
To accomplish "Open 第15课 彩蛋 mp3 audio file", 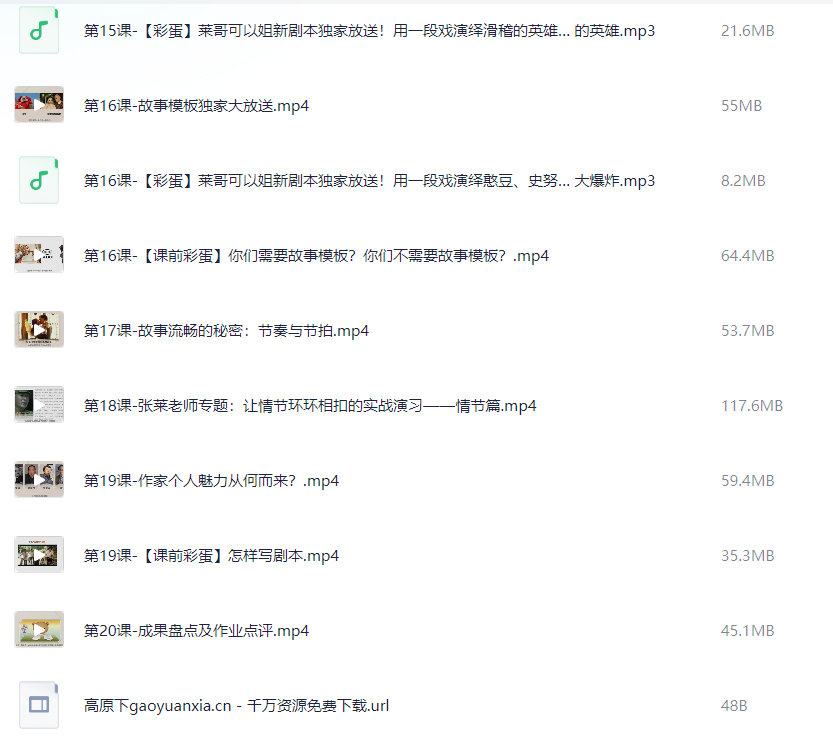I will pyautogui.click(x=369, y=31).
